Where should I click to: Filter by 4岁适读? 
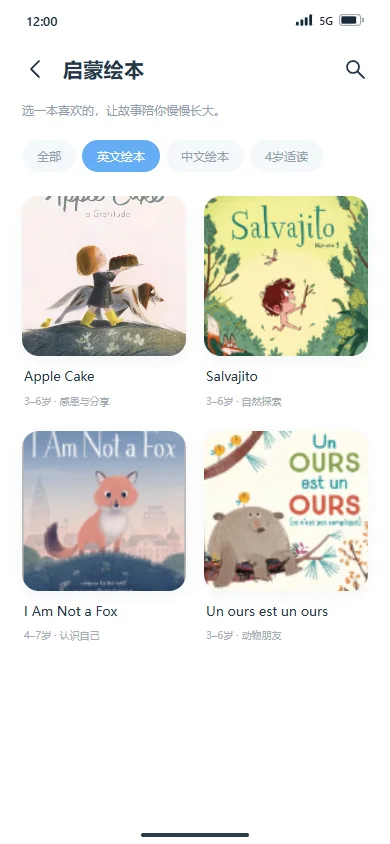point(287,157)
